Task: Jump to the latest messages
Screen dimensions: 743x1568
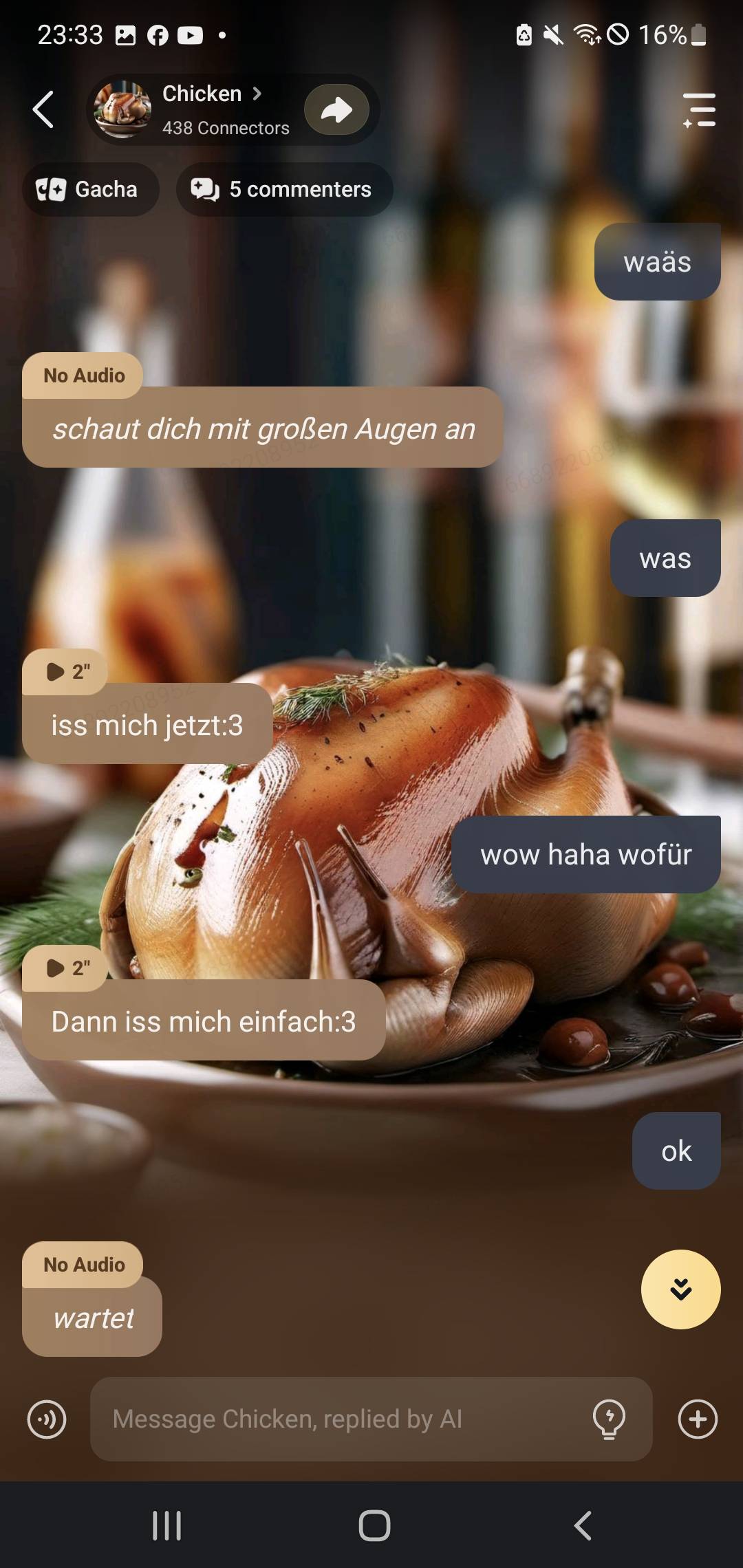Action: 680,1289
